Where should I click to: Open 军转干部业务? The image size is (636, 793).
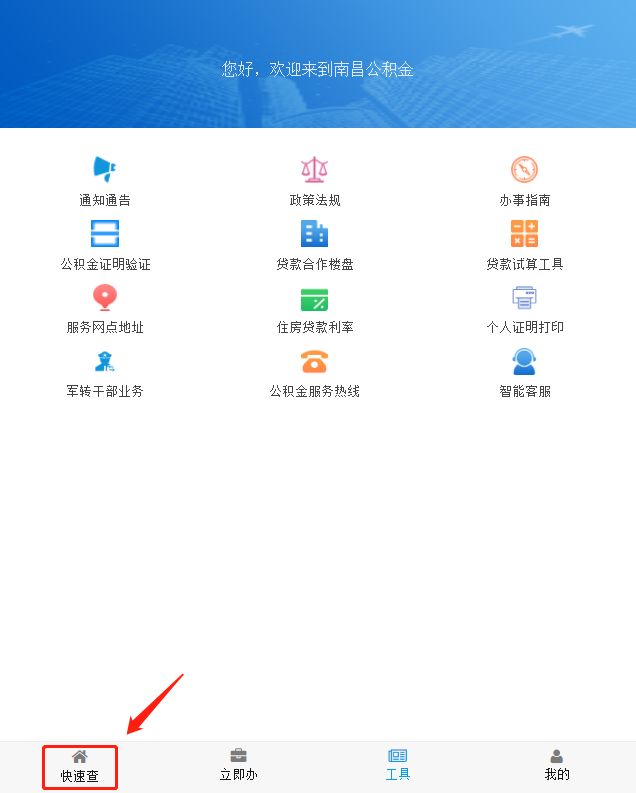click(x=105, y=372)
